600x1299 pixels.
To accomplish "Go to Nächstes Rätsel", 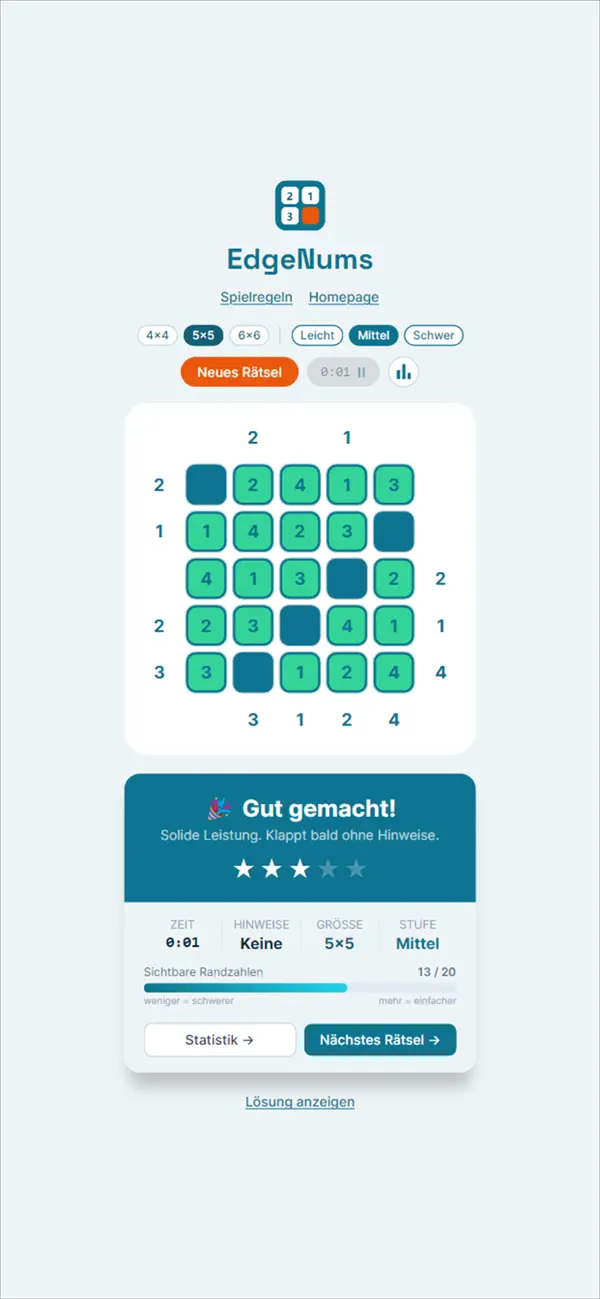I will click(x=380, y=1040).
